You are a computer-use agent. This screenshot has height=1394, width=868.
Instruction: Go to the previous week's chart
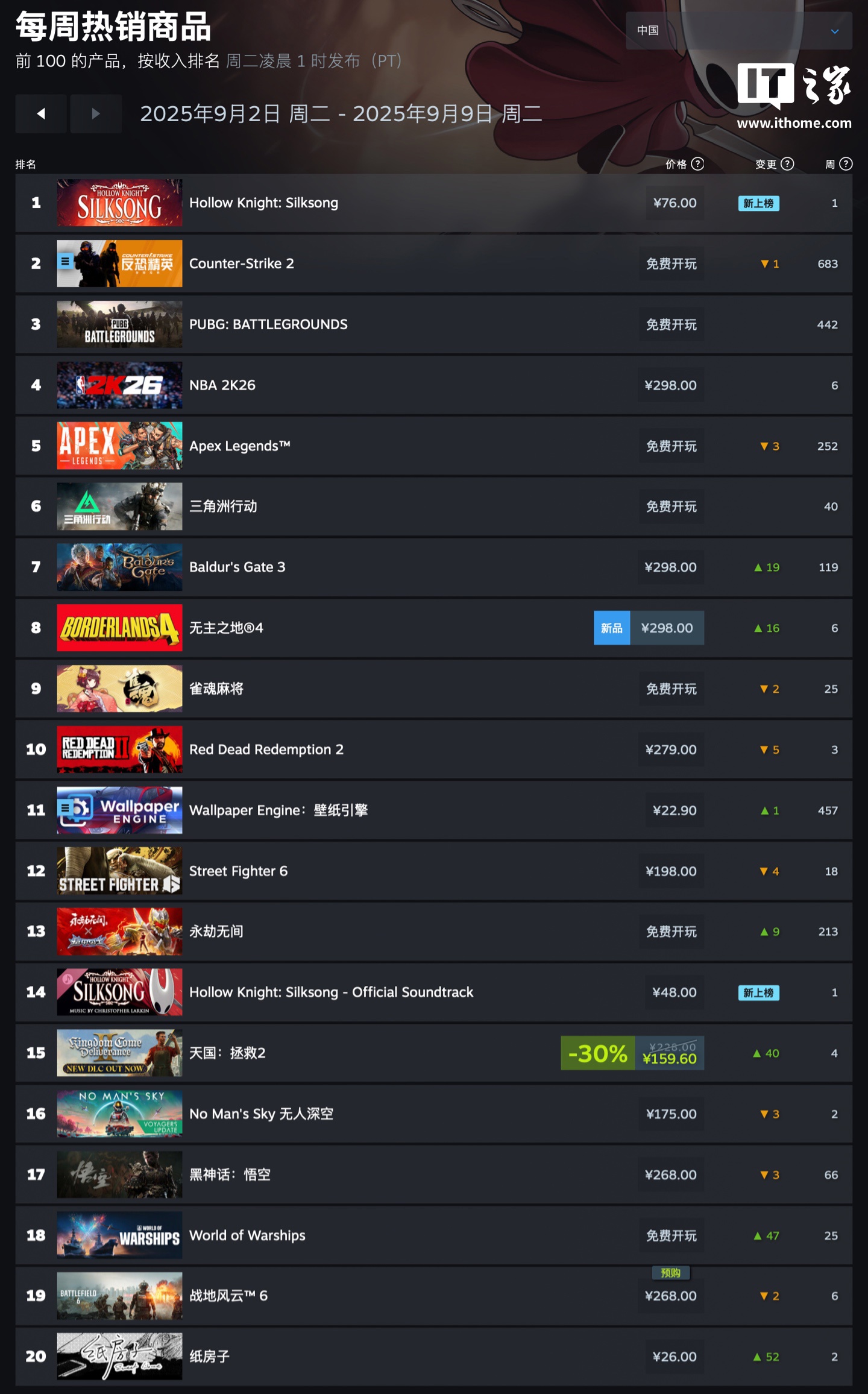click(x=41, y=113)
